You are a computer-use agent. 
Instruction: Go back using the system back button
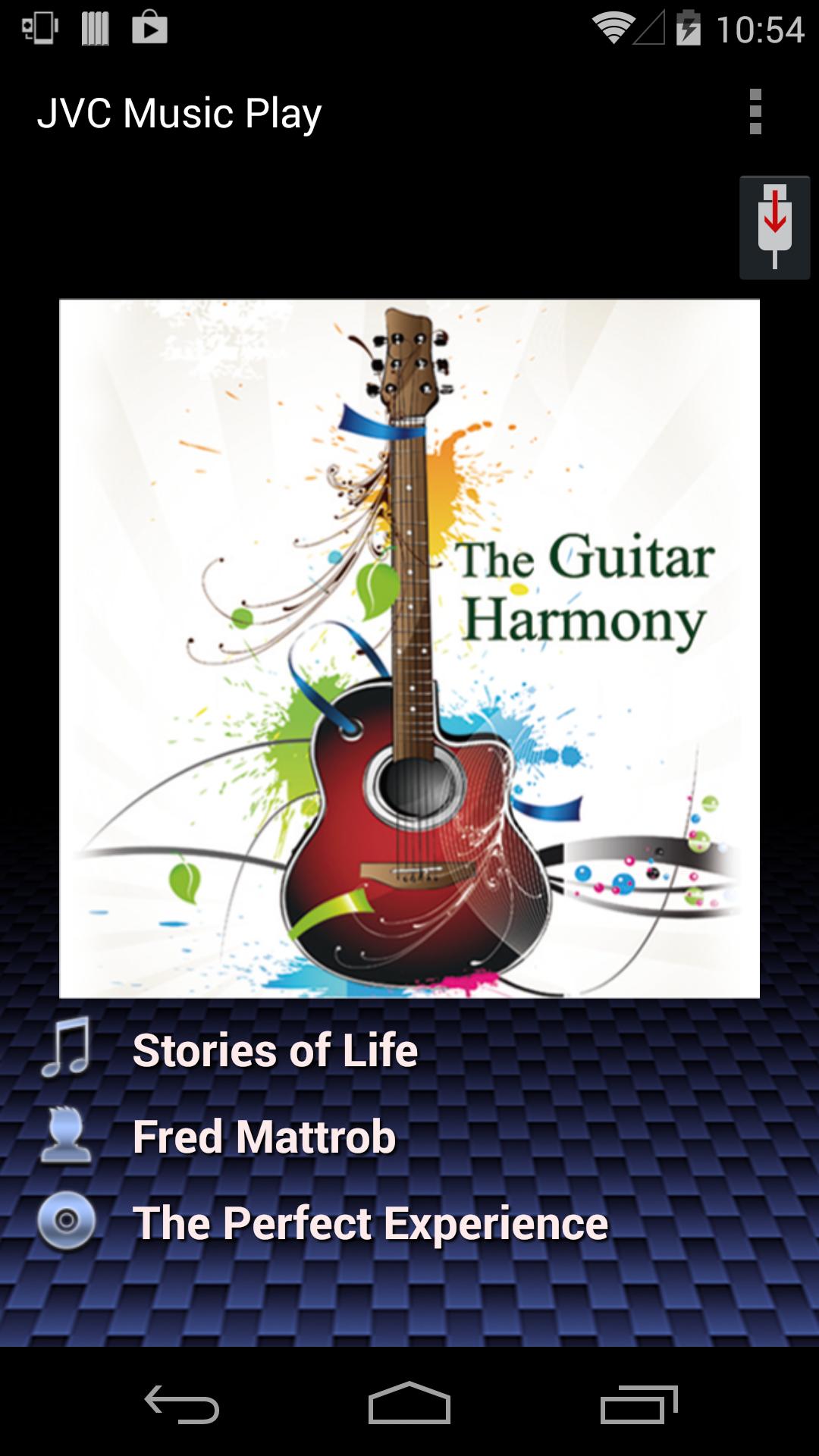coord(182,1404)
